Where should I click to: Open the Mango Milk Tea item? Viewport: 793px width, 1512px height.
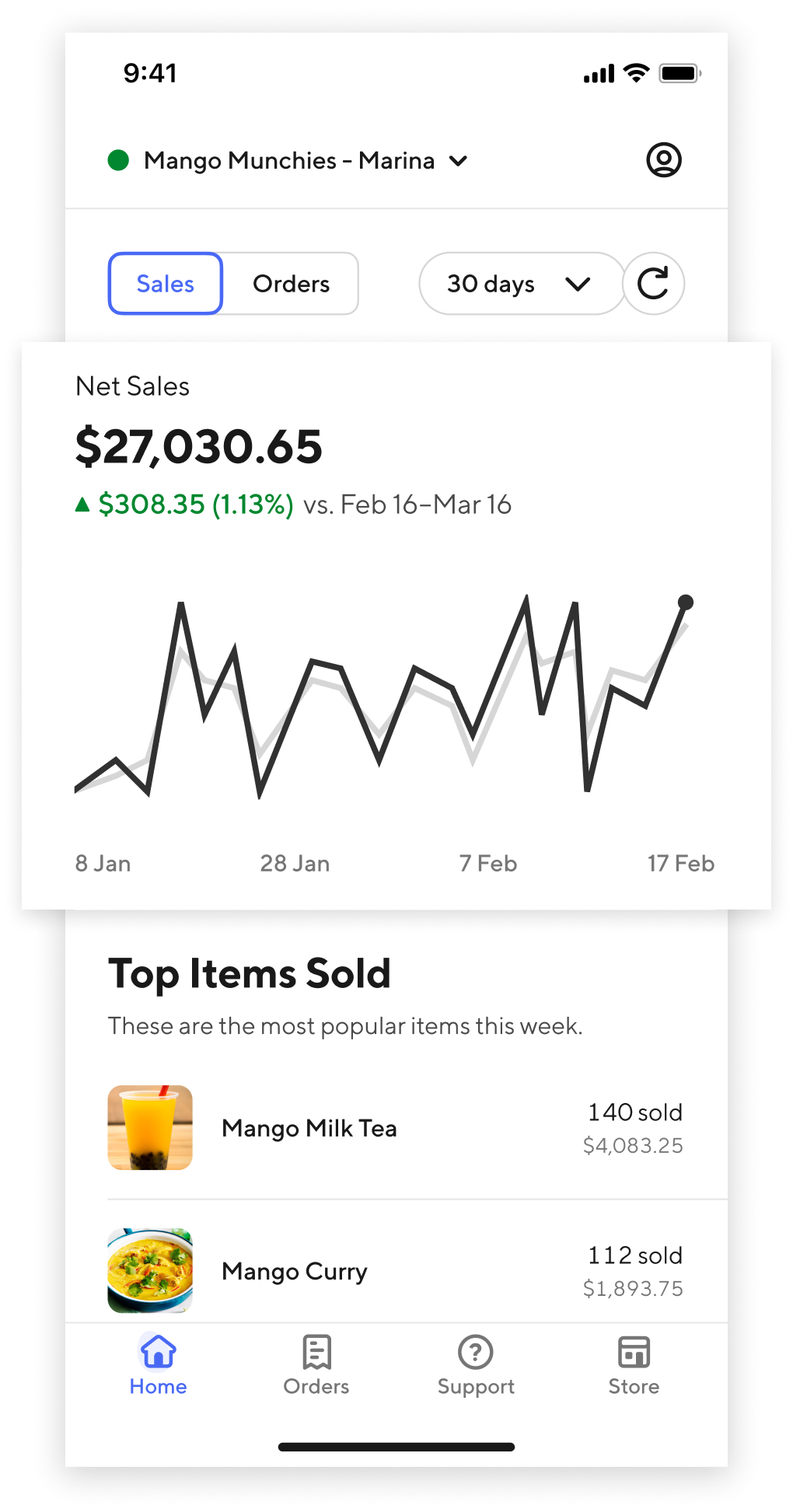tap(309, 1128)
